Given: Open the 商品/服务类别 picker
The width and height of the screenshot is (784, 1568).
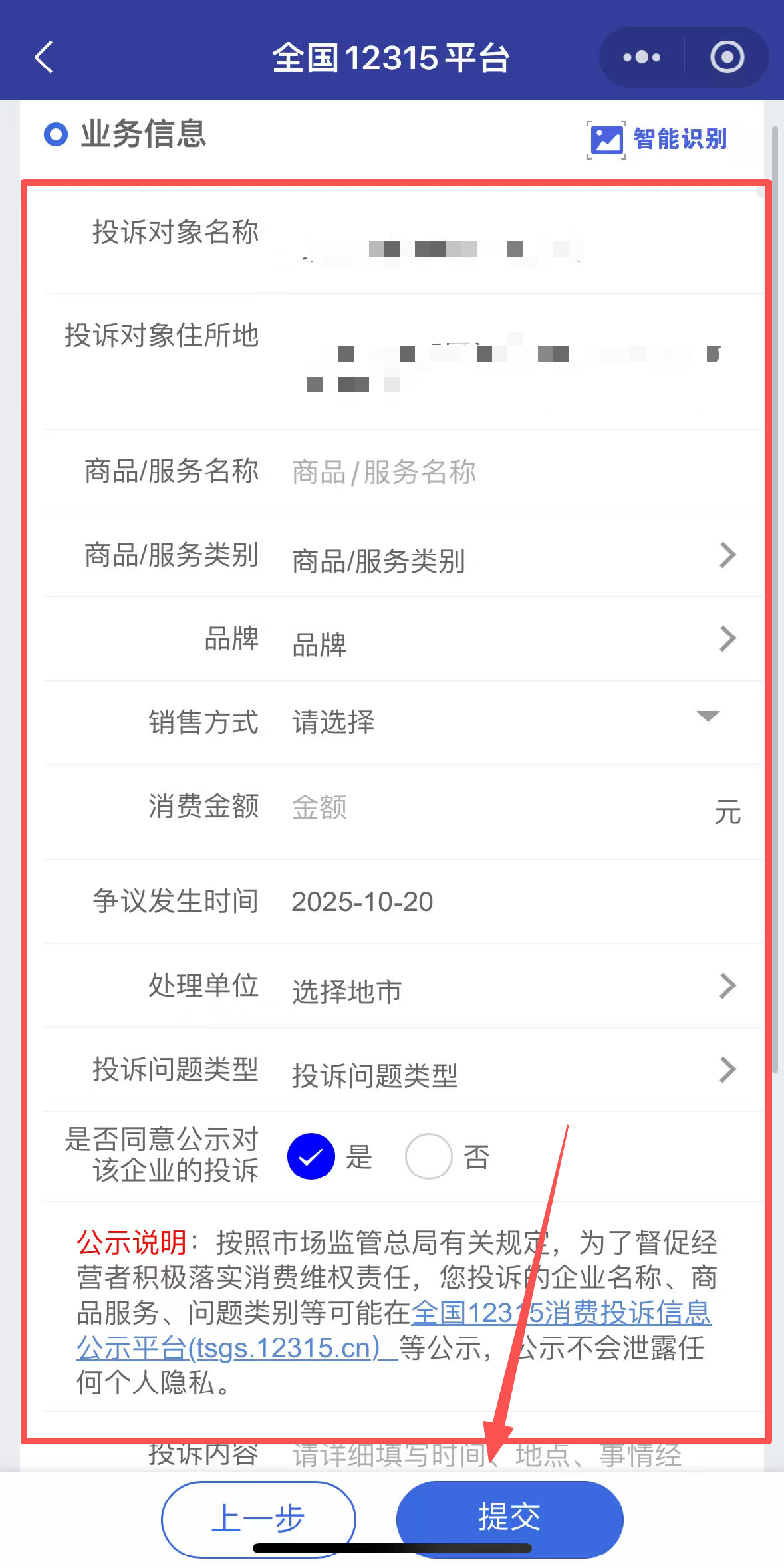Looking at the screenshot, I should coord(512,557).
